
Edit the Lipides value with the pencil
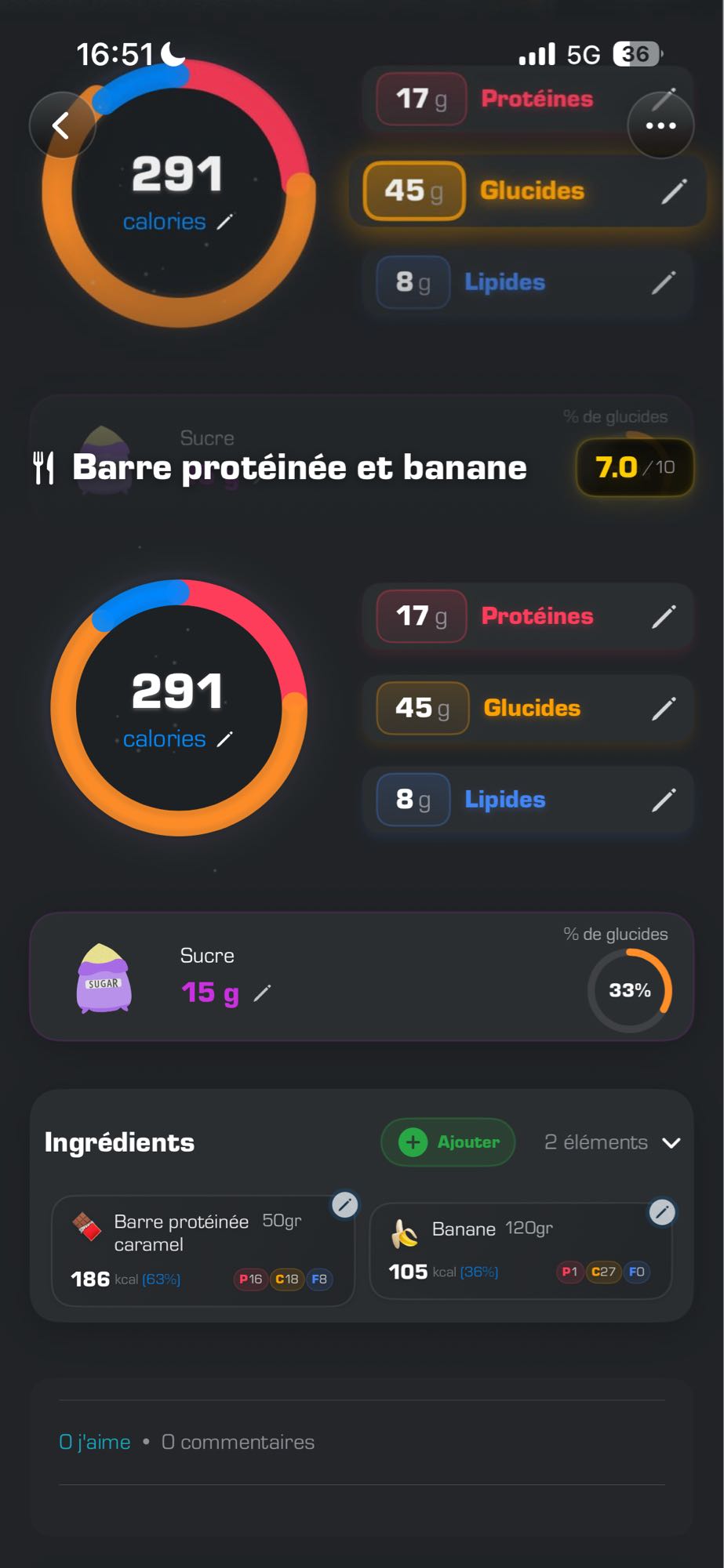[664, 799]
